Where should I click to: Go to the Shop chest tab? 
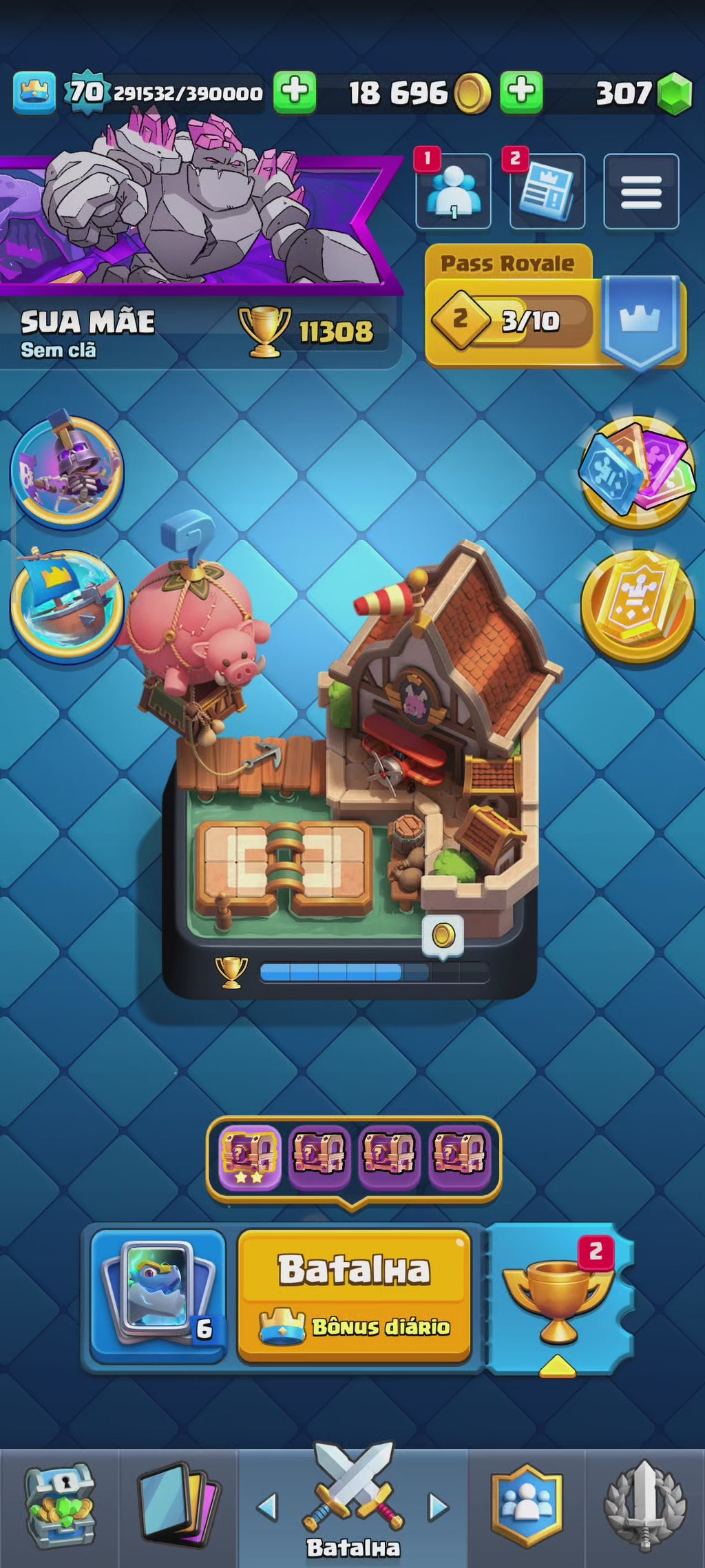(x=61, y=1509)
